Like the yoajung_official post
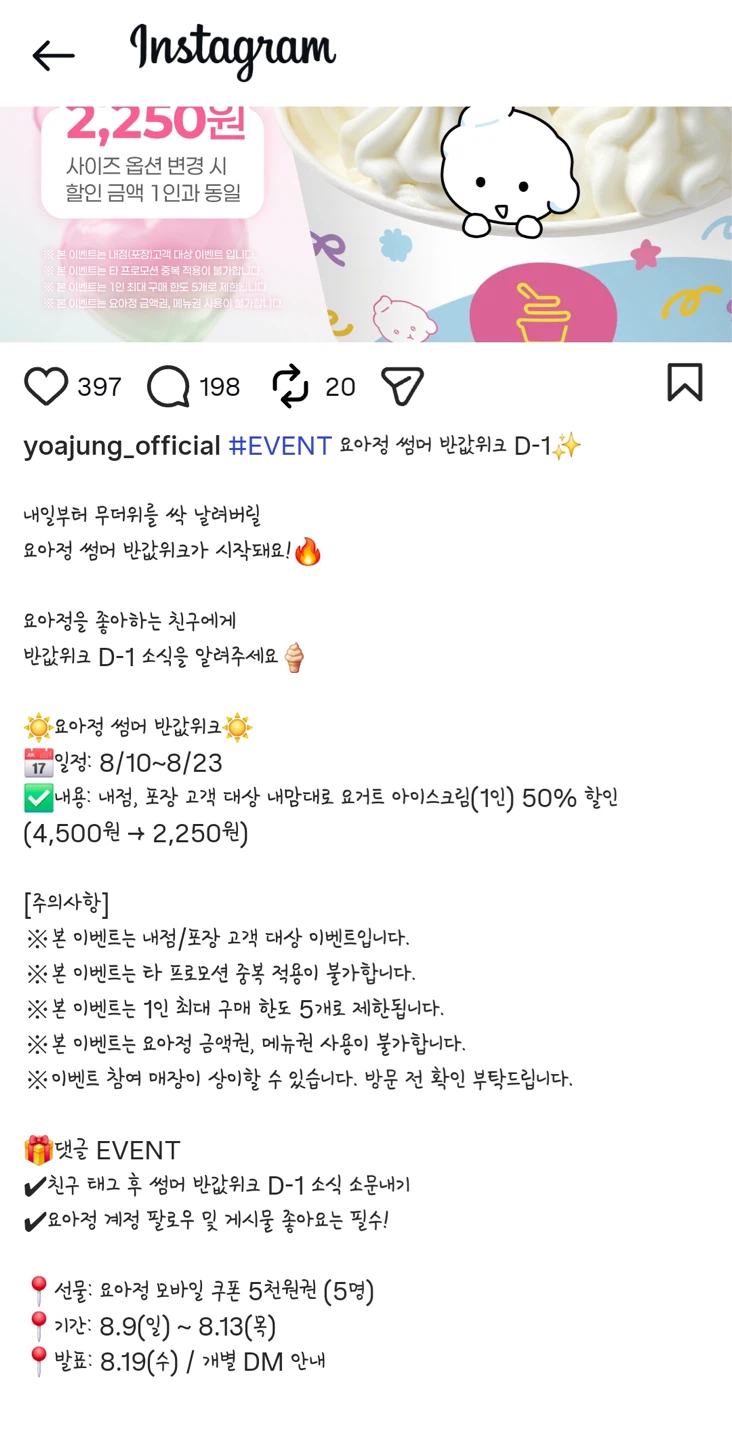This screenshot has width=732, height=1440. (46, 386)
